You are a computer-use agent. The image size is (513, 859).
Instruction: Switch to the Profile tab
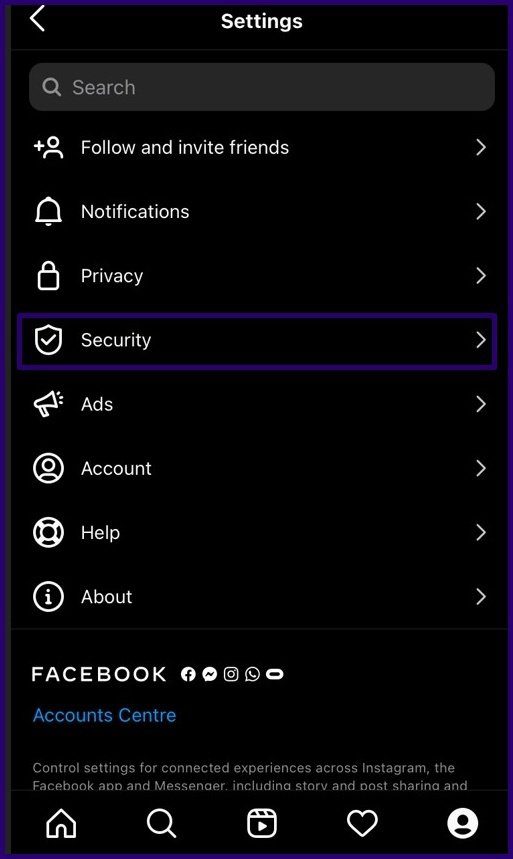(463, 823)
